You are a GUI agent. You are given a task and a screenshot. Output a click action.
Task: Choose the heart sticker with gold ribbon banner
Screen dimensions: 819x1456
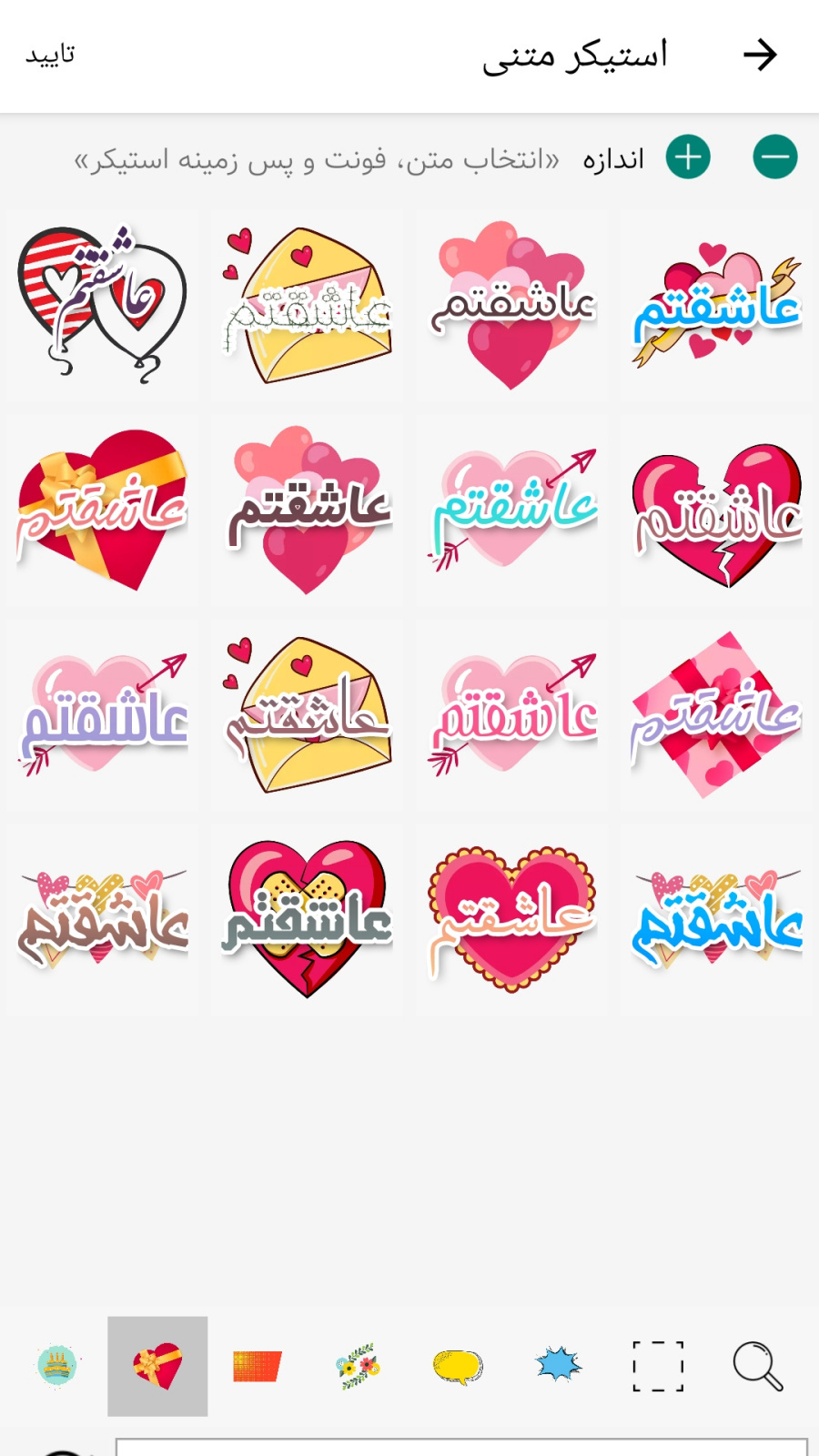point(717,305)
